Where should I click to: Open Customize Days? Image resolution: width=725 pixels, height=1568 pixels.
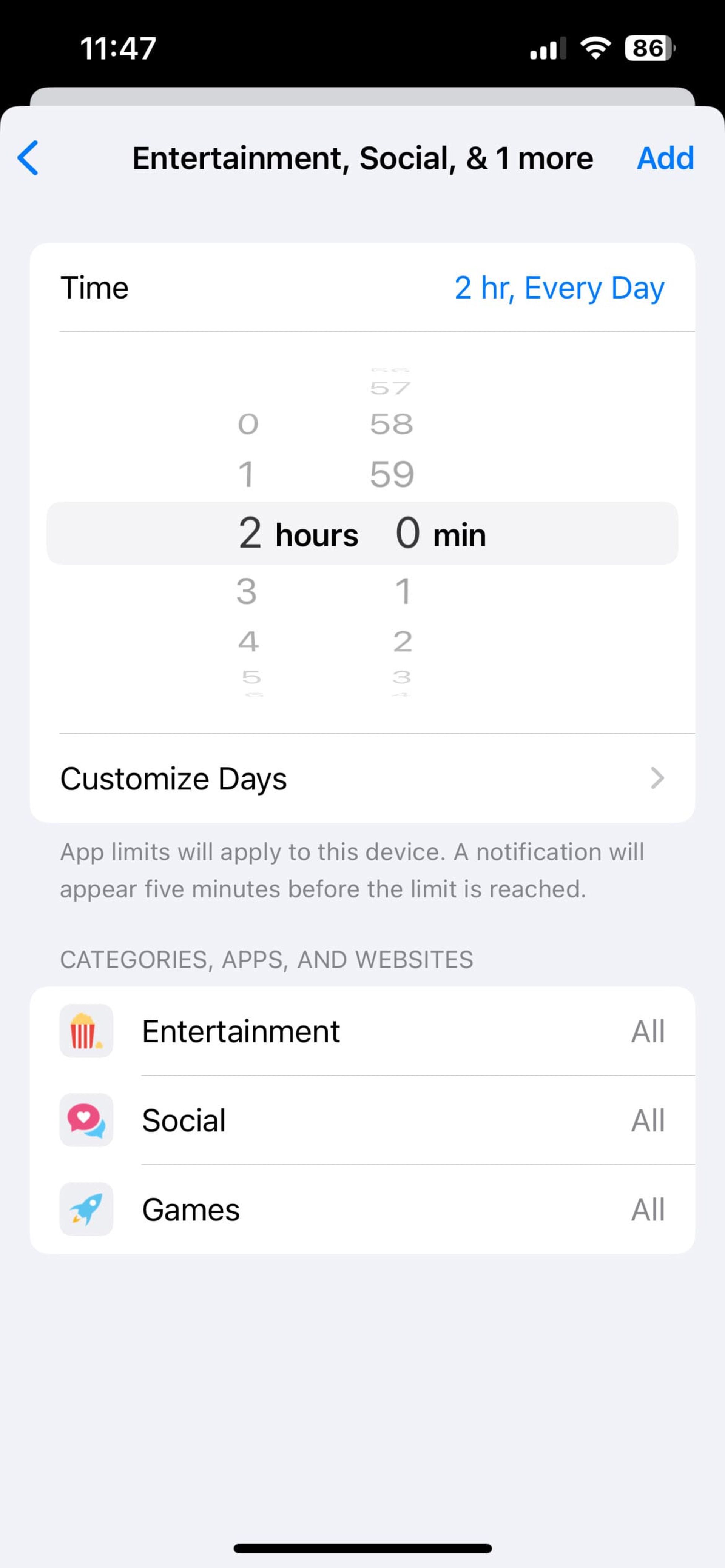pyautogui.click(x=362, y=778)
